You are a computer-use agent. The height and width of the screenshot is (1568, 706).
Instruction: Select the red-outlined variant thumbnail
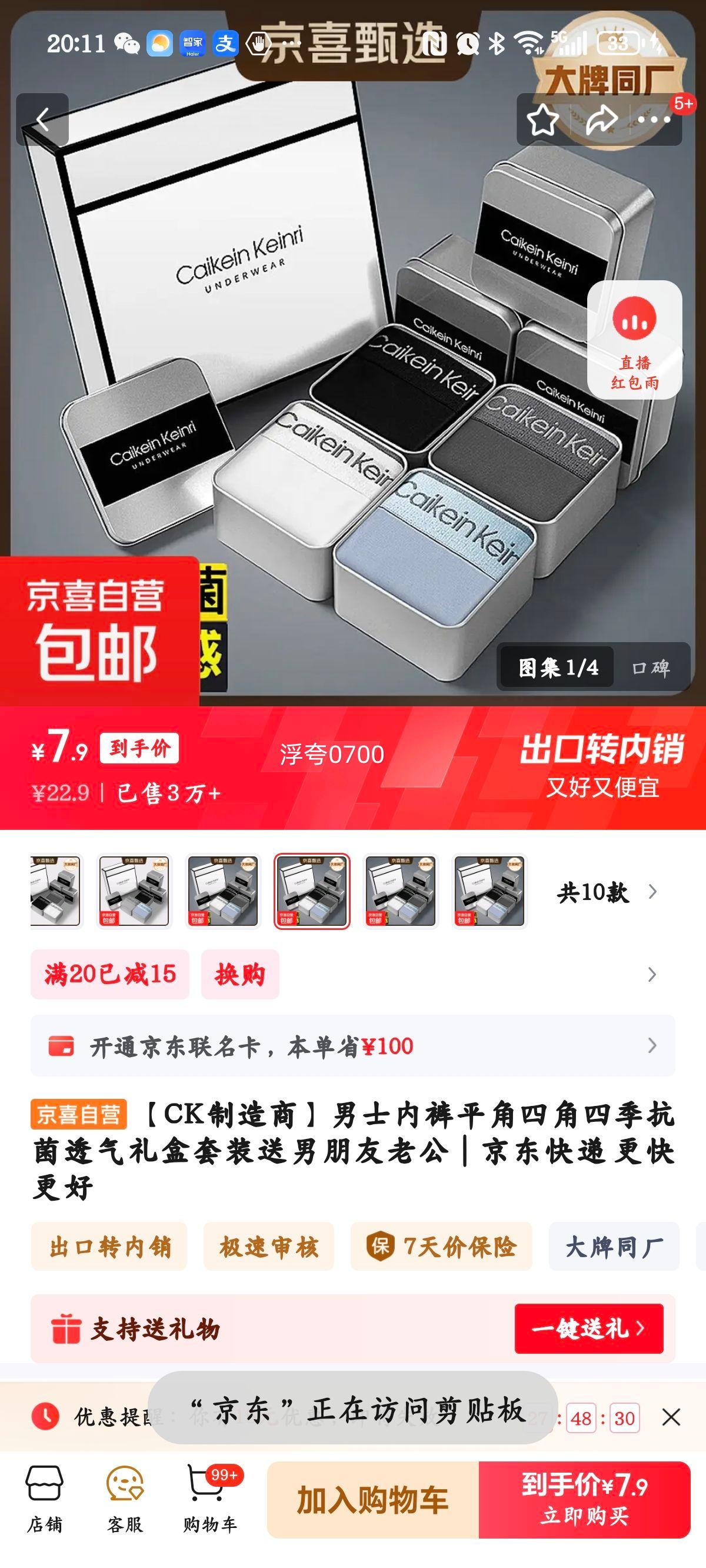(312, 891)
